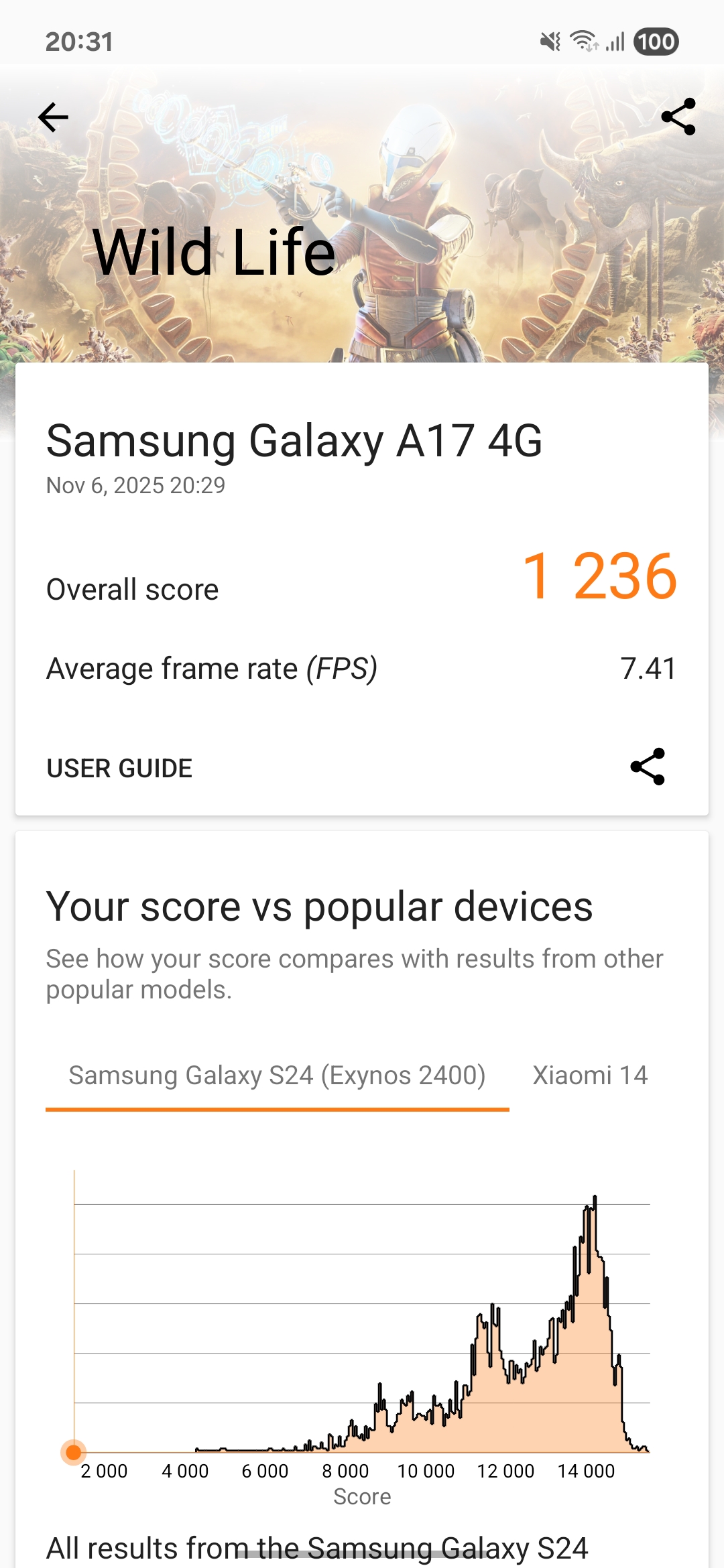Tap the share icon beside USER GUIDE
This screenshot has height=1568, width=724.
click(648, 767)
